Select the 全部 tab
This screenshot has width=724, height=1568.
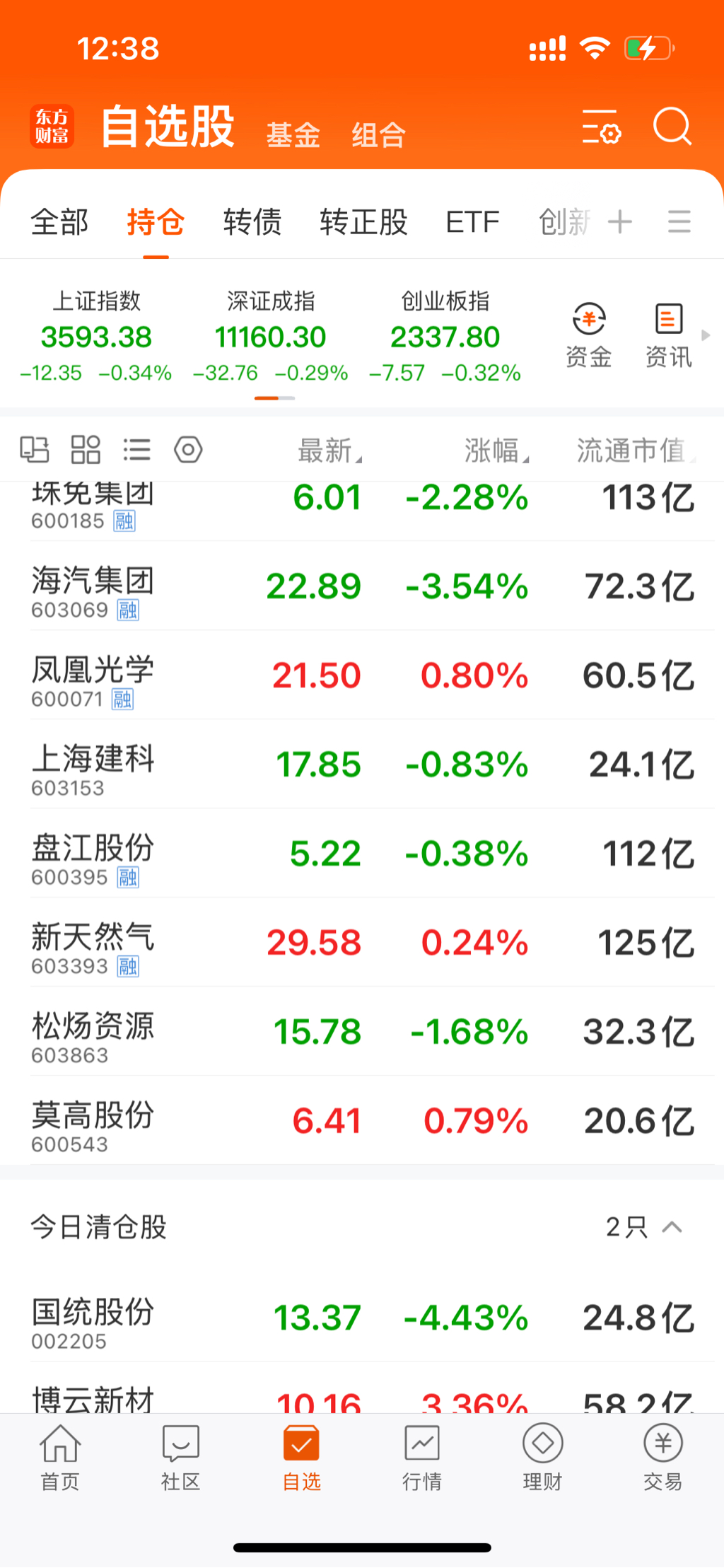coord(60,222)
